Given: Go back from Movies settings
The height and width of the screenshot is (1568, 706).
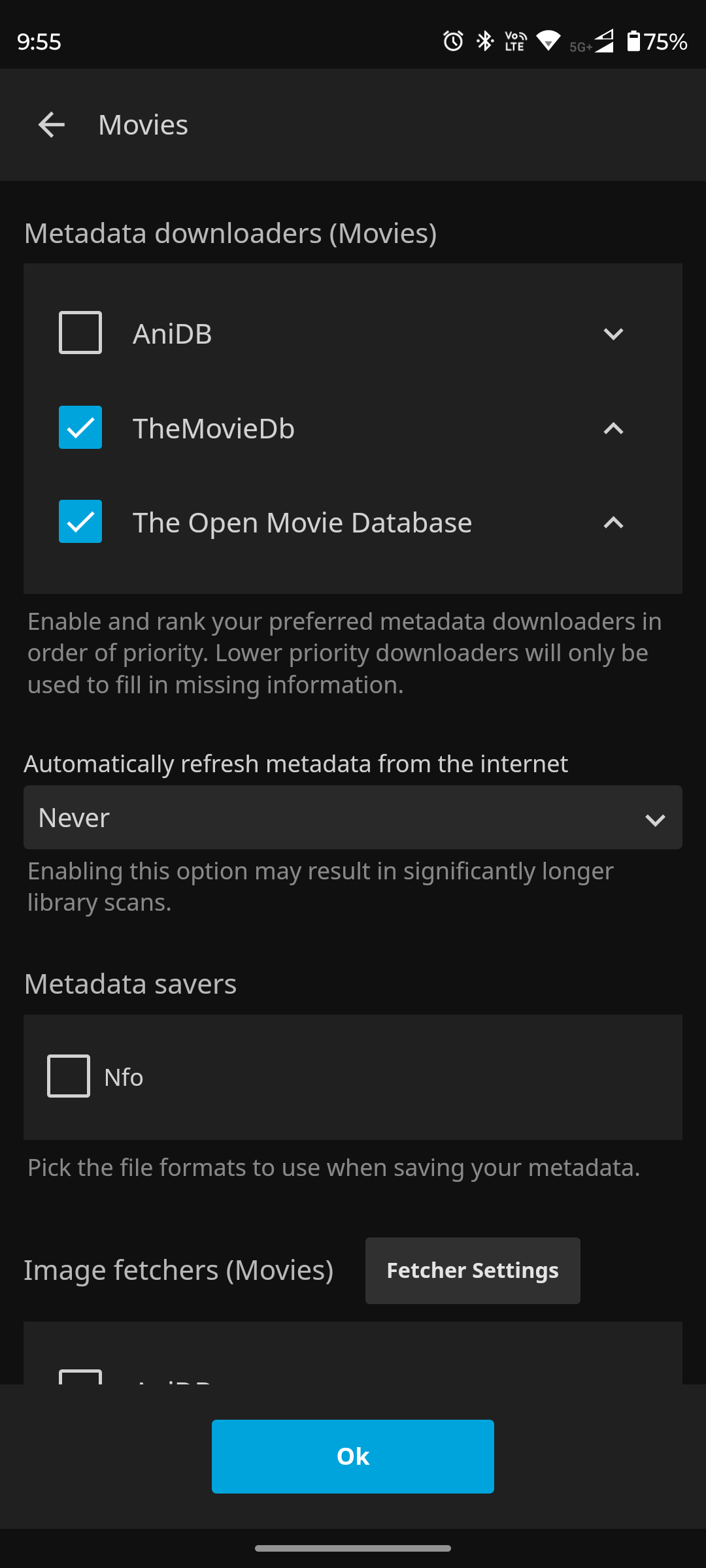Looking at the screenshot, I should click(x=52, y=125).
